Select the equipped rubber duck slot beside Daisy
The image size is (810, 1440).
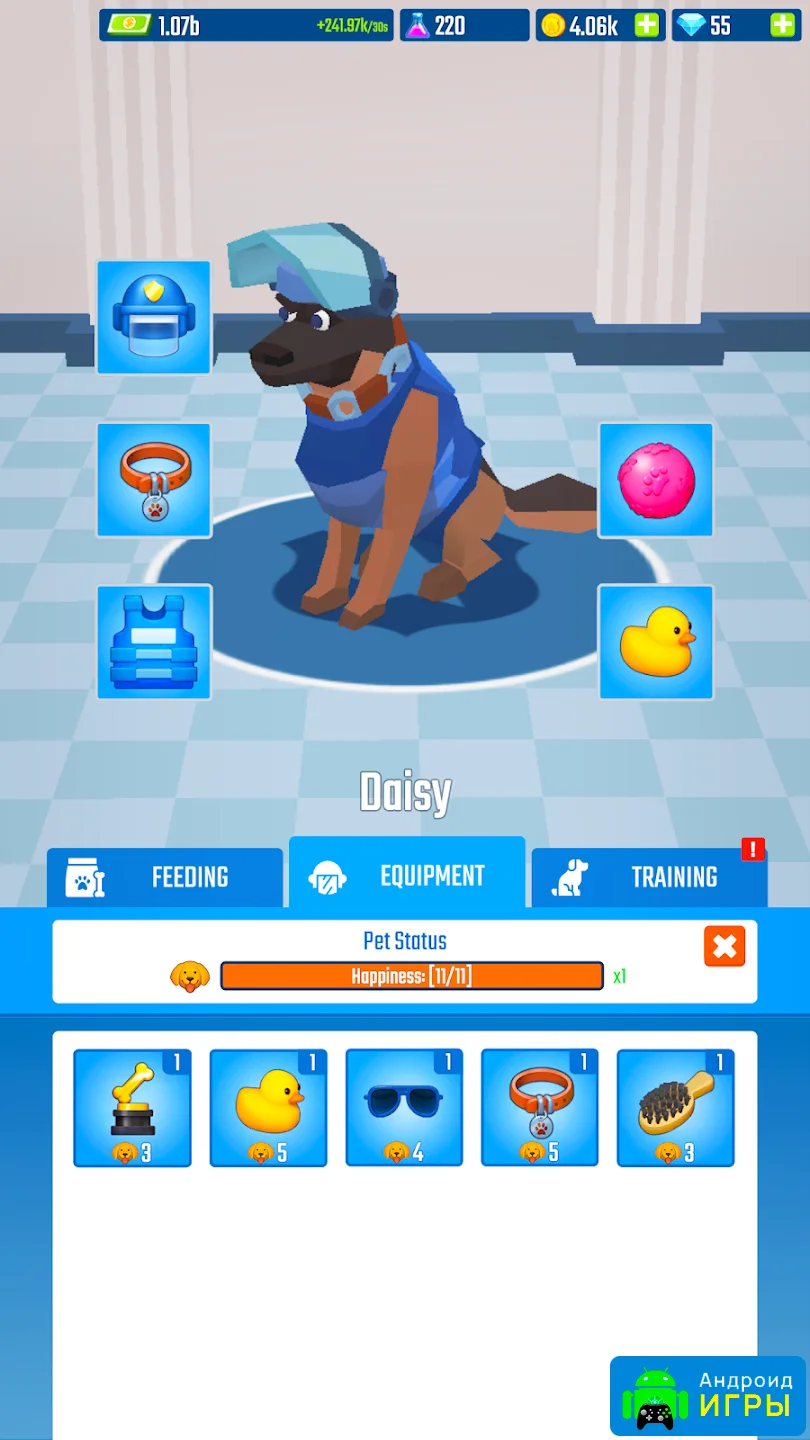coord(655,642)
